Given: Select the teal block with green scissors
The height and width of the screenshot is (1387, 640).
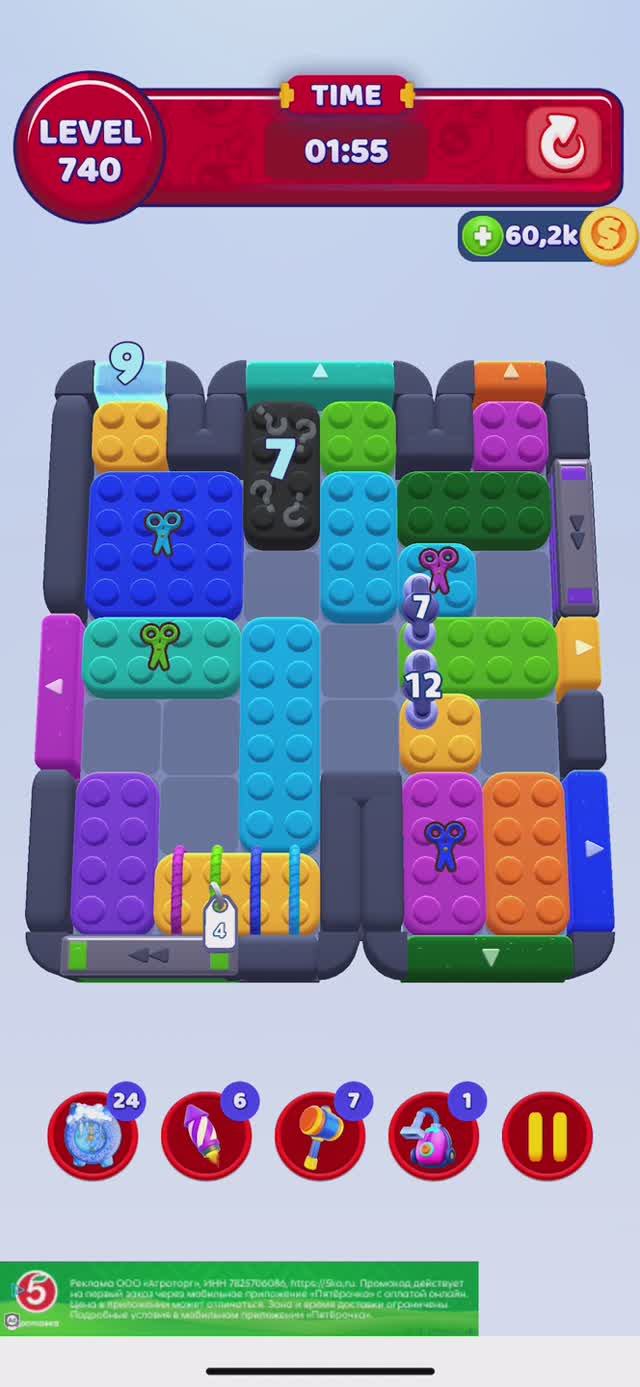Looking at the screenshot, I should point(160,656).
